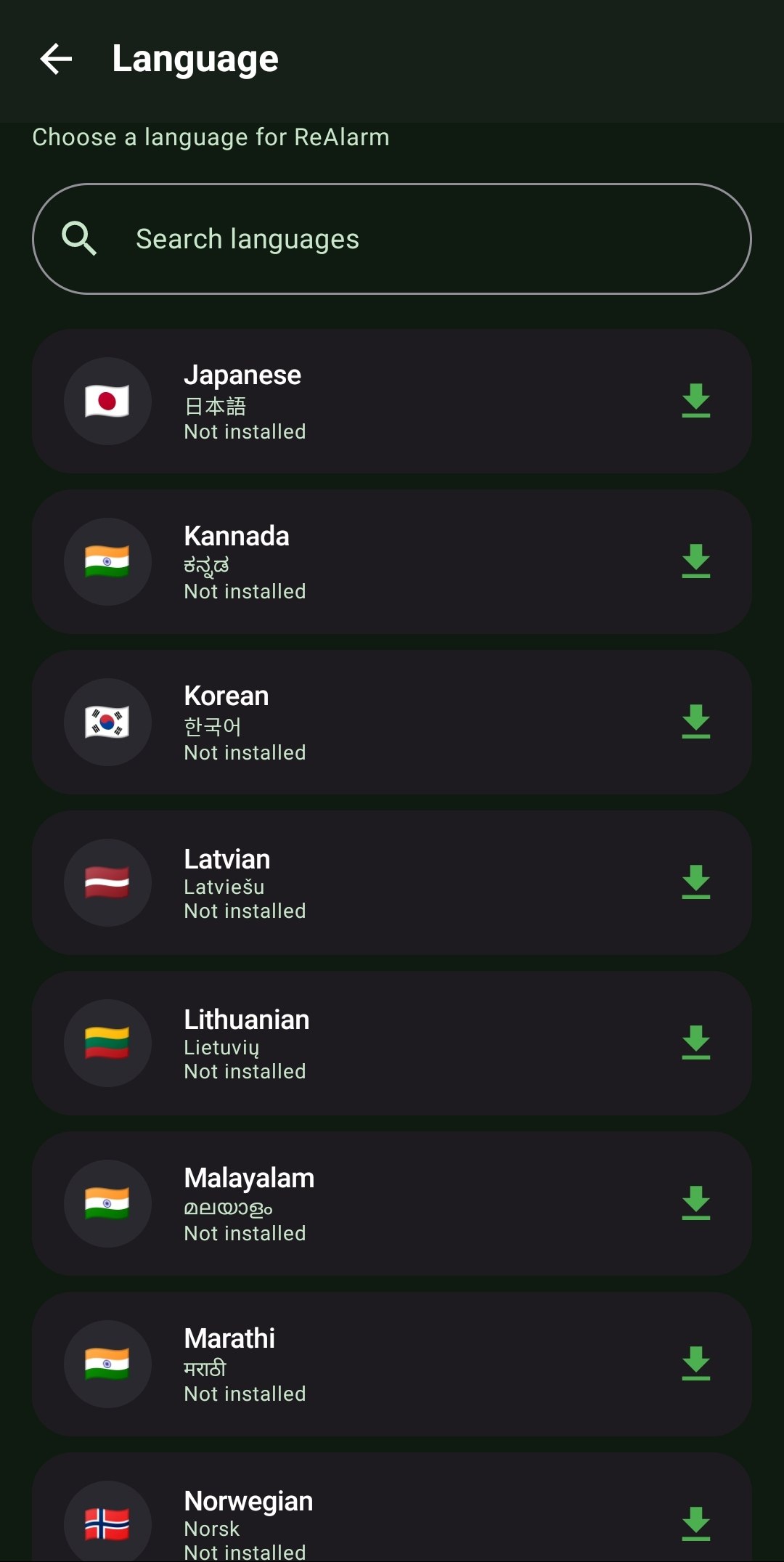Download the Japanese language pack
Viewport: 784px width, 1562px height.
pos(695,401)
